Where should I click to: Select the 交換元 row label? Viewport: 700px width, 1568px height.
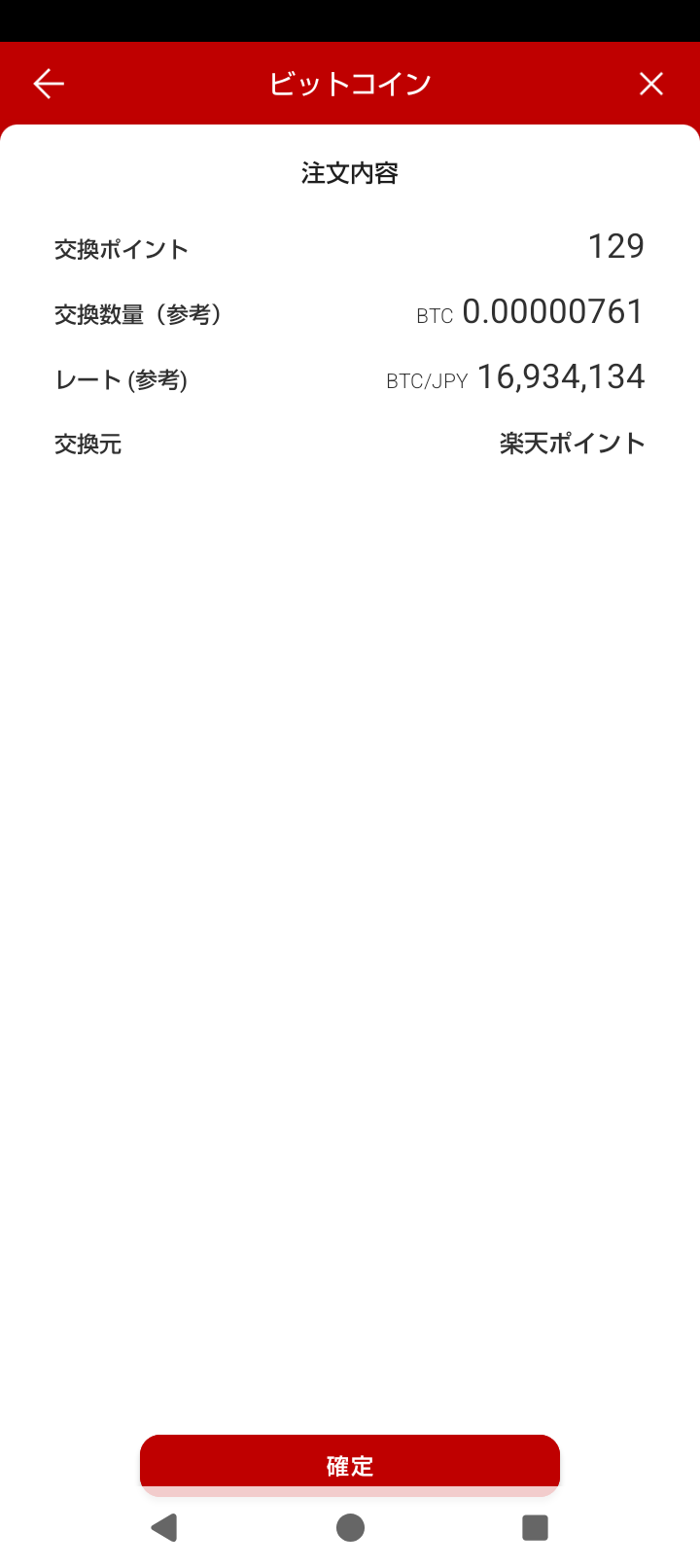[x=87, y=445]
